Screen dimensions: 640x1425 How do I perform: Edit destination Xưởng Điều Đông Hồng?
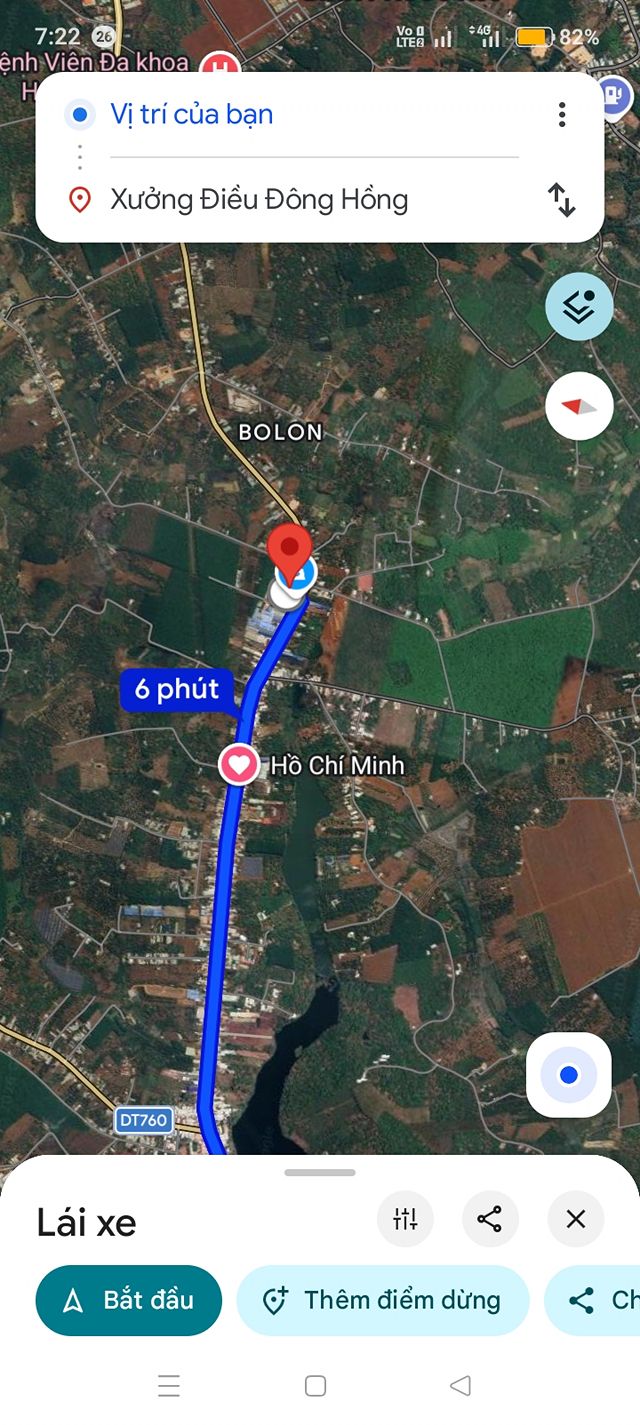click(300, 200)
